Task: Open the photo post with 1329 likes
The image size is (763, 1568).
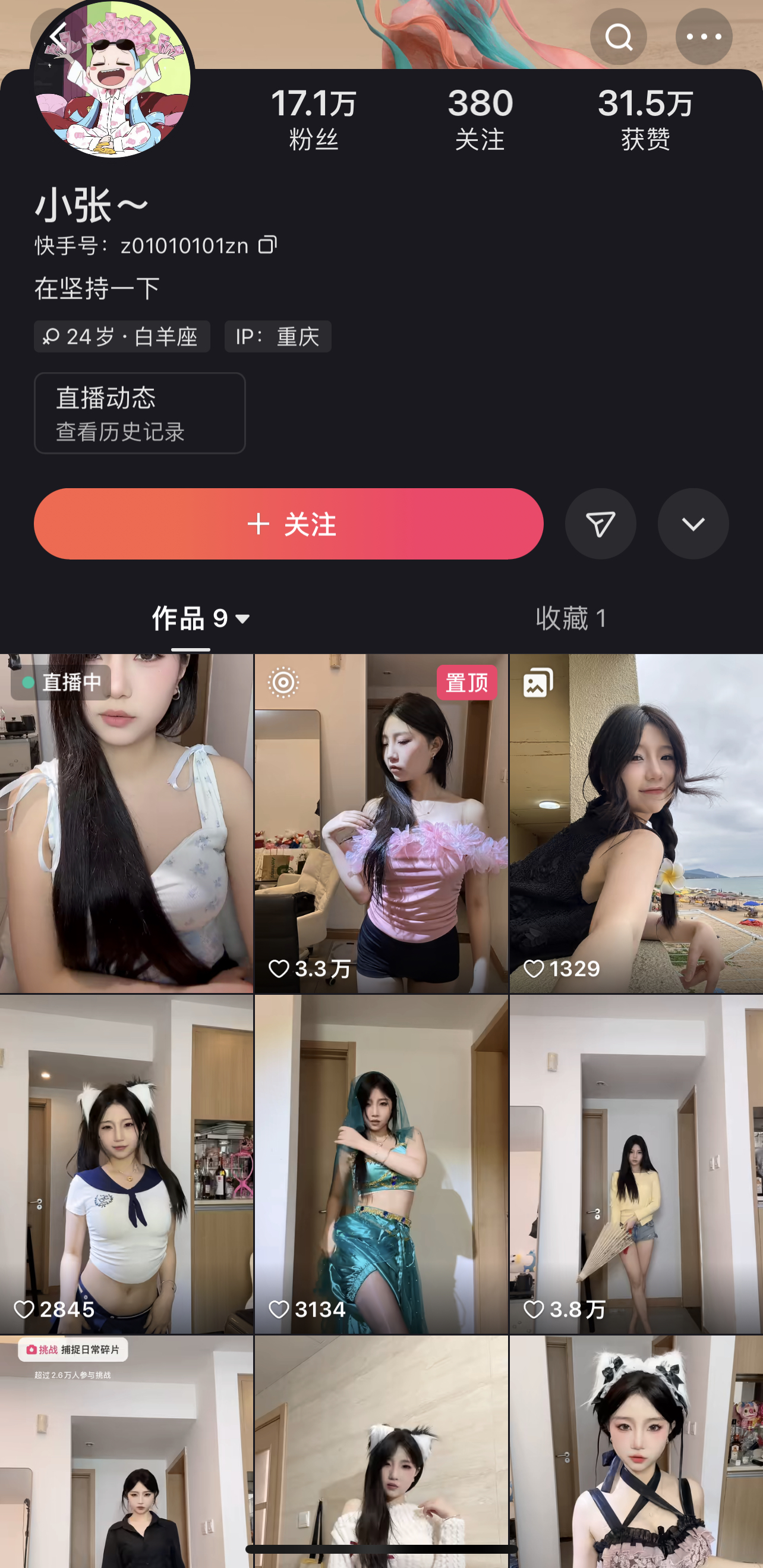Action: click(636, 822)
